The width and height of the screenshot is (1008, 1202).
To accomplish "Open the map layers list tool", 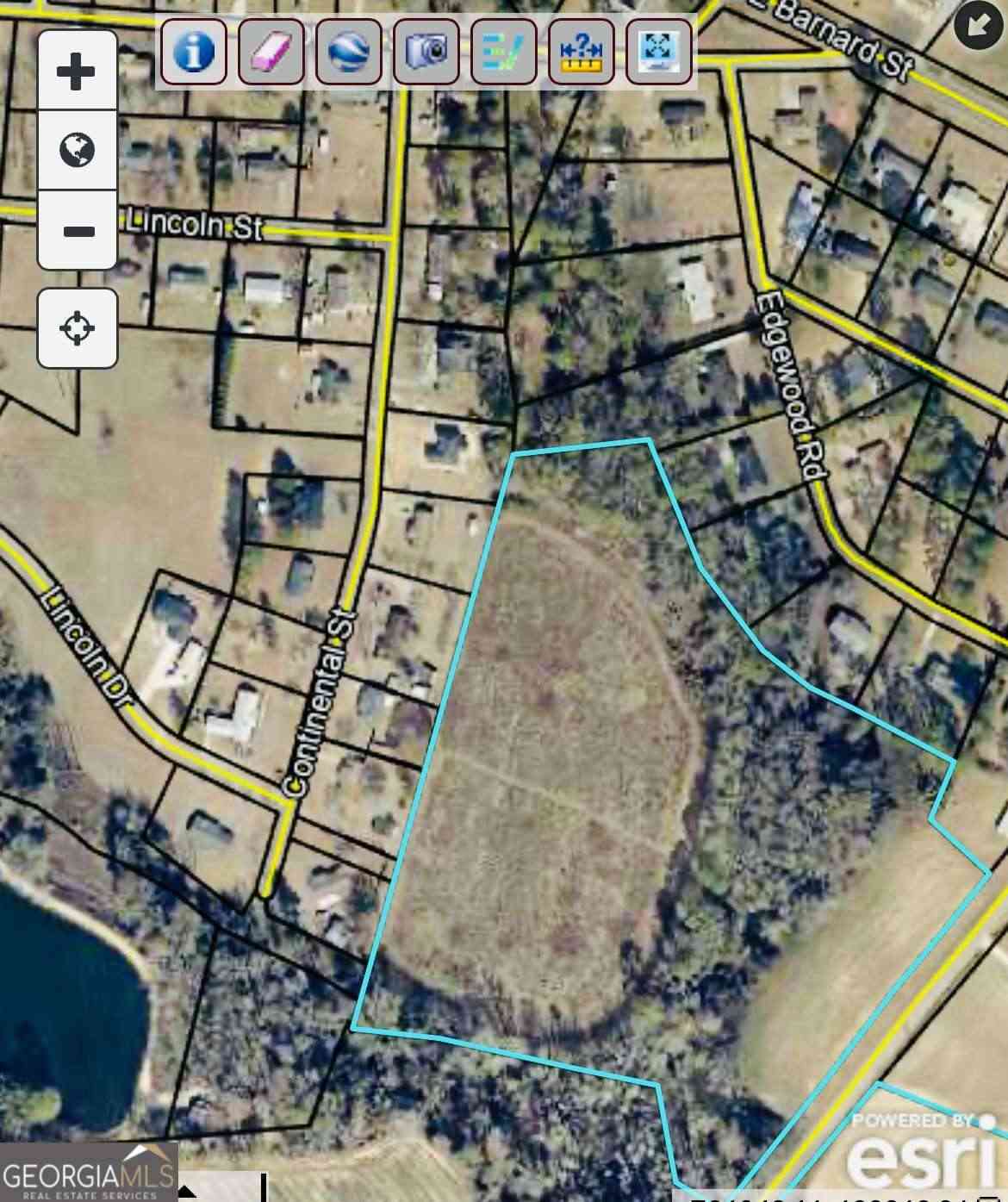I will tap(504, 52).
